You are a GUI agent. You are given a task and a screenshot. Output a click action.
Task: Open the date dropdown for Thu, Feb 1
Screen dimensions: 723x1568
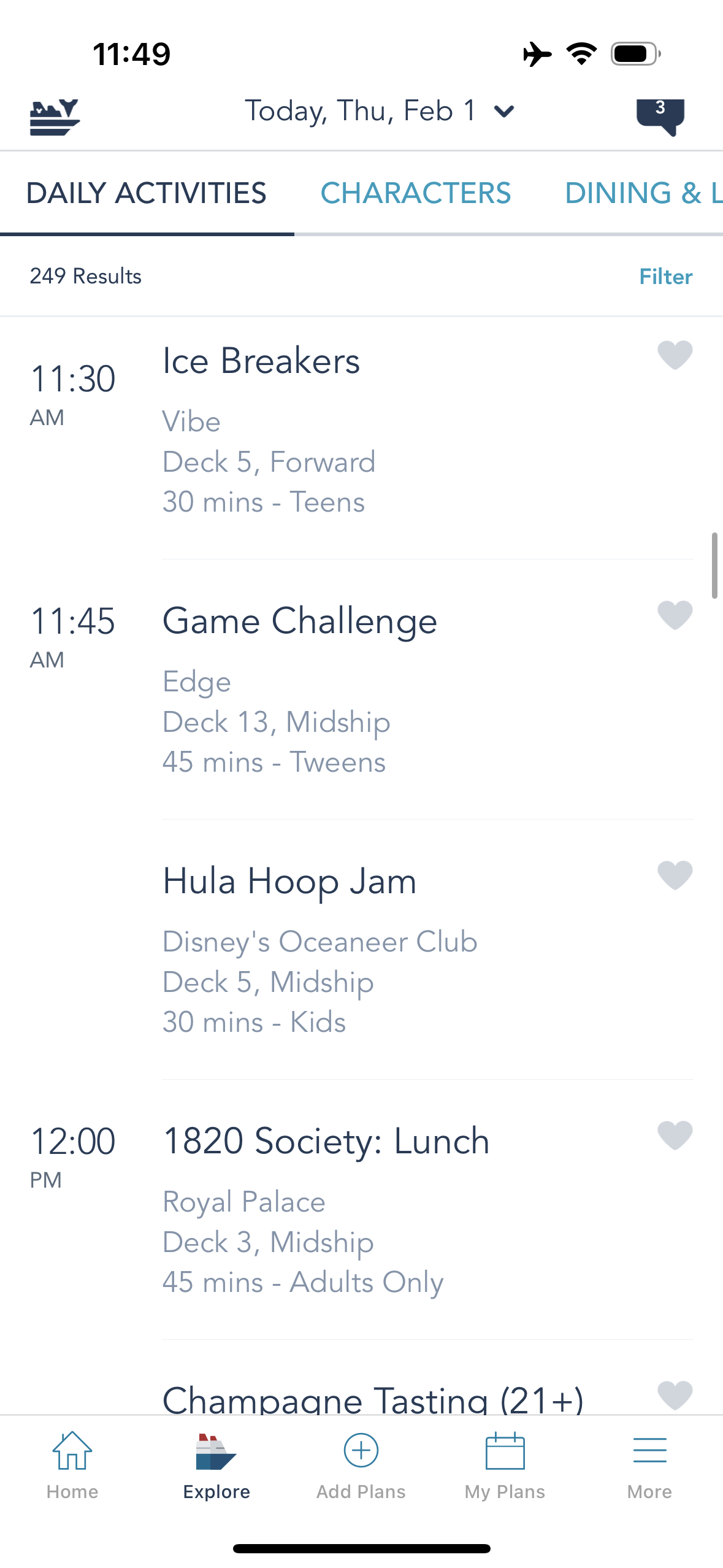pos(379,111)
